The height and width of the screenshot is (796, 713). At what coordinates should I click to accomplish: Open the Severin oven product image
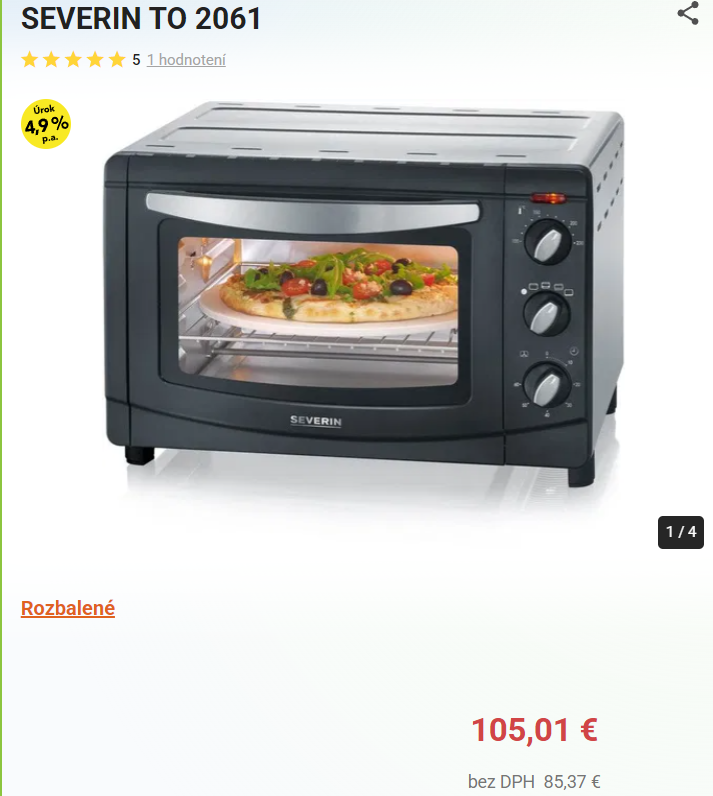click(x=365, y=300)
